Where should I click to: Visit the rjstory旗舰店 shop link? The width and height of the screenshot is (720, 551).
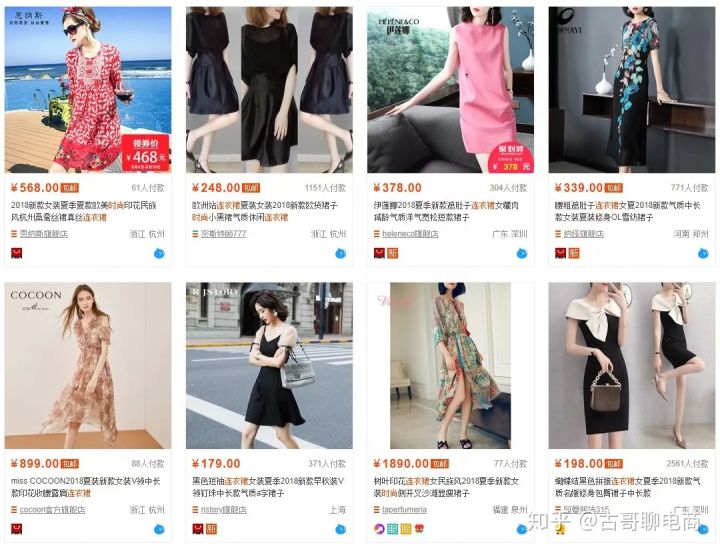pos(229,509)
